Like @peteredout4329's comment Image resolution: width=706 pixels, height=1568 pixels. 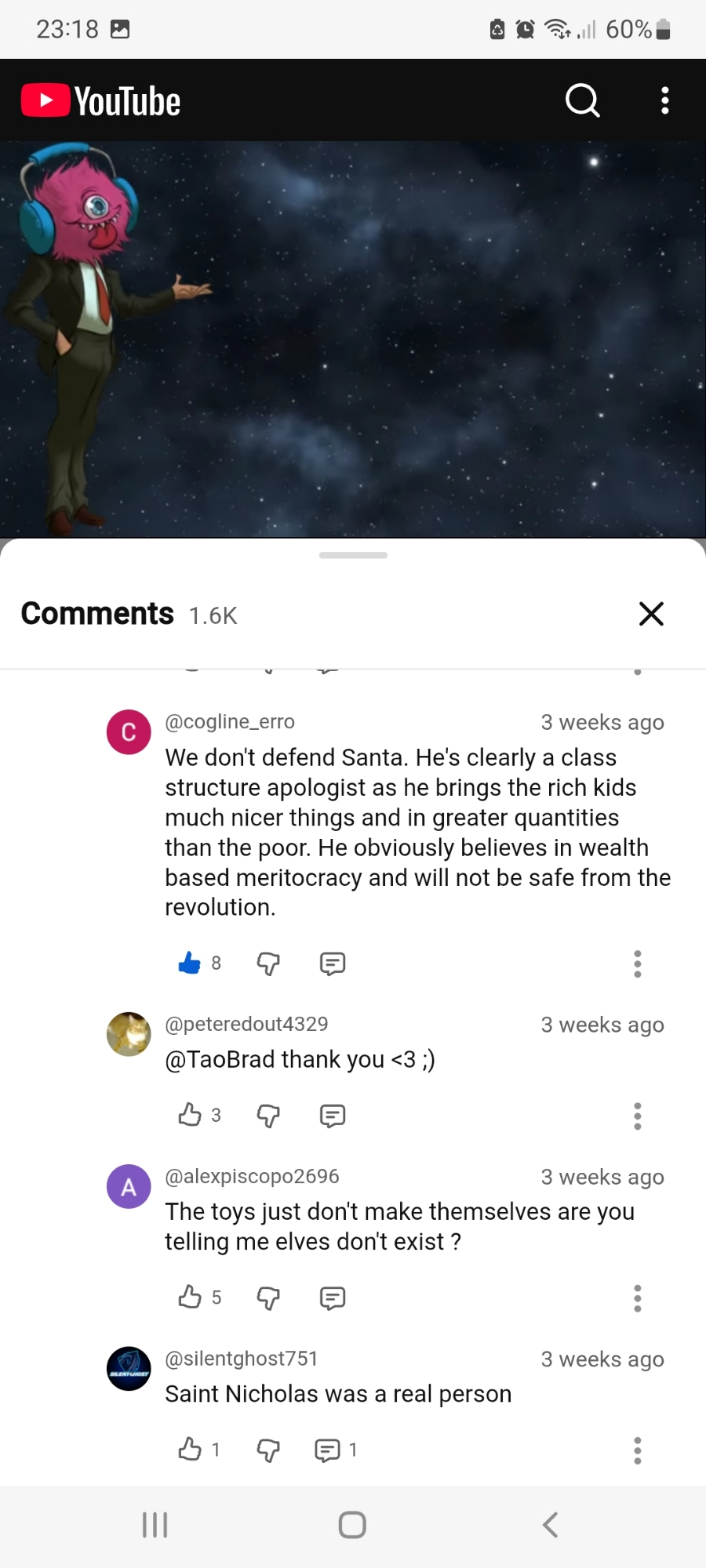coord(190,1115)
